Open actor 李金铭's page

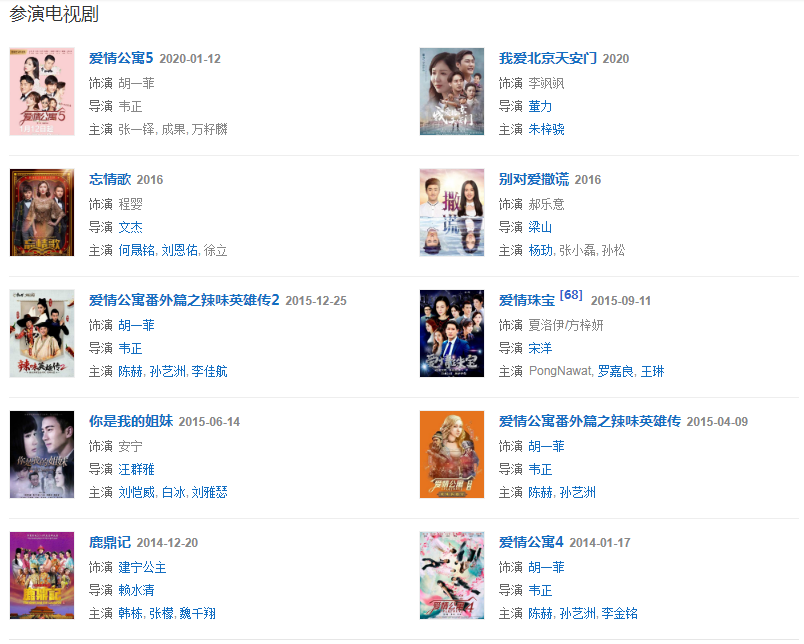620,613
